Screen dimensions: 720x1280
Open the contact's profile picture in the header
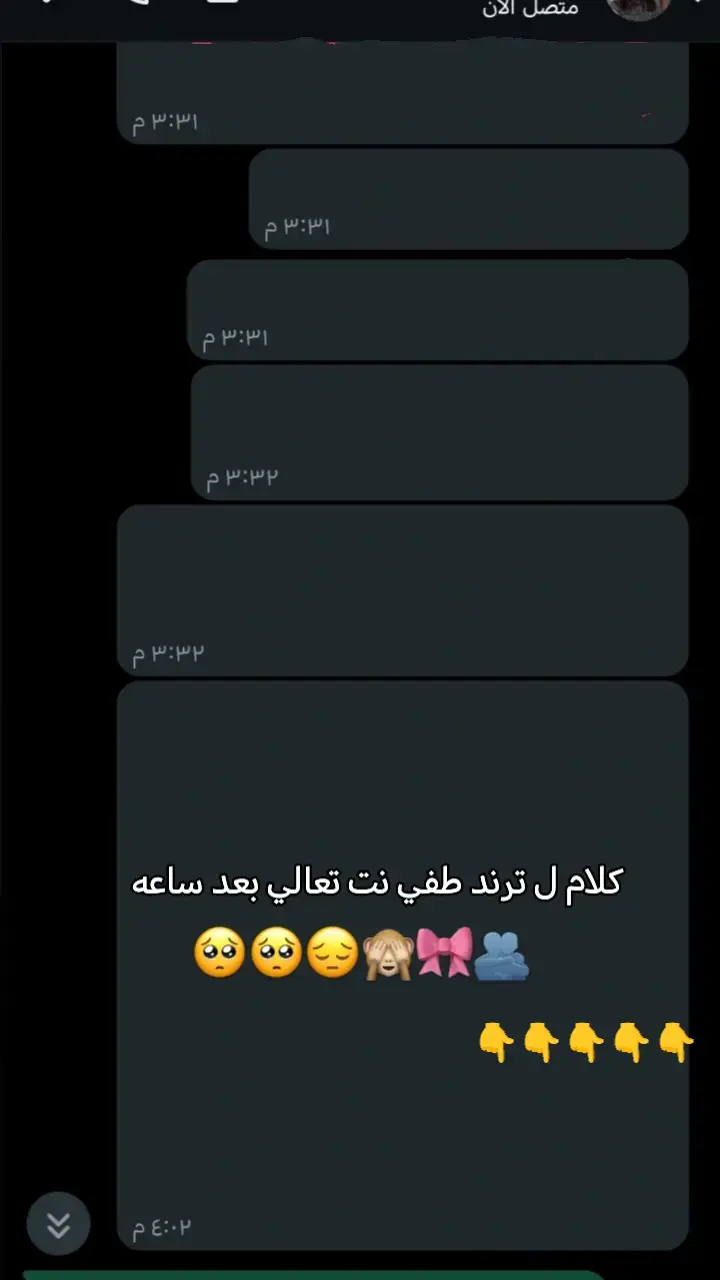pos(638,8)
